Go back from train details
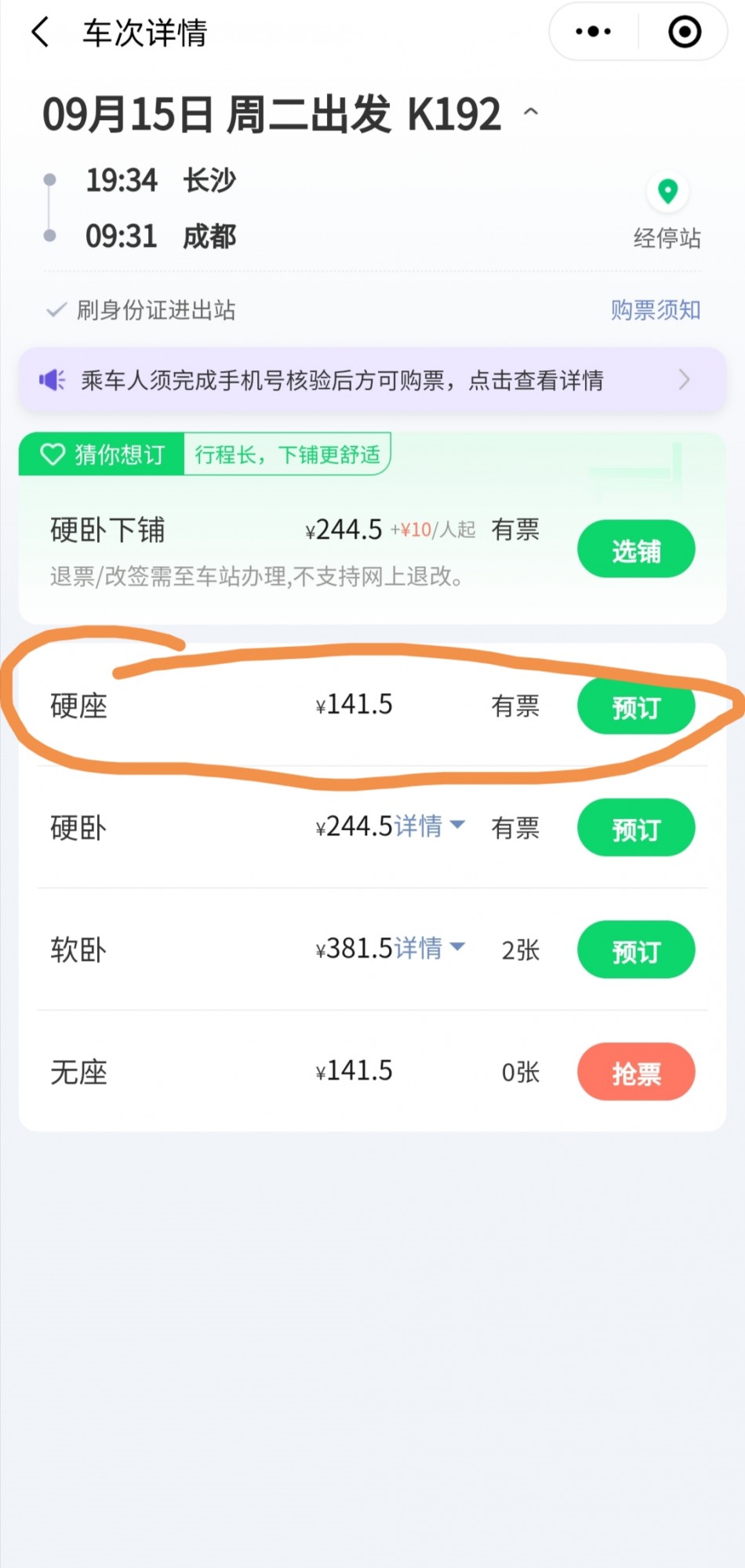 [x=41, y=33]
